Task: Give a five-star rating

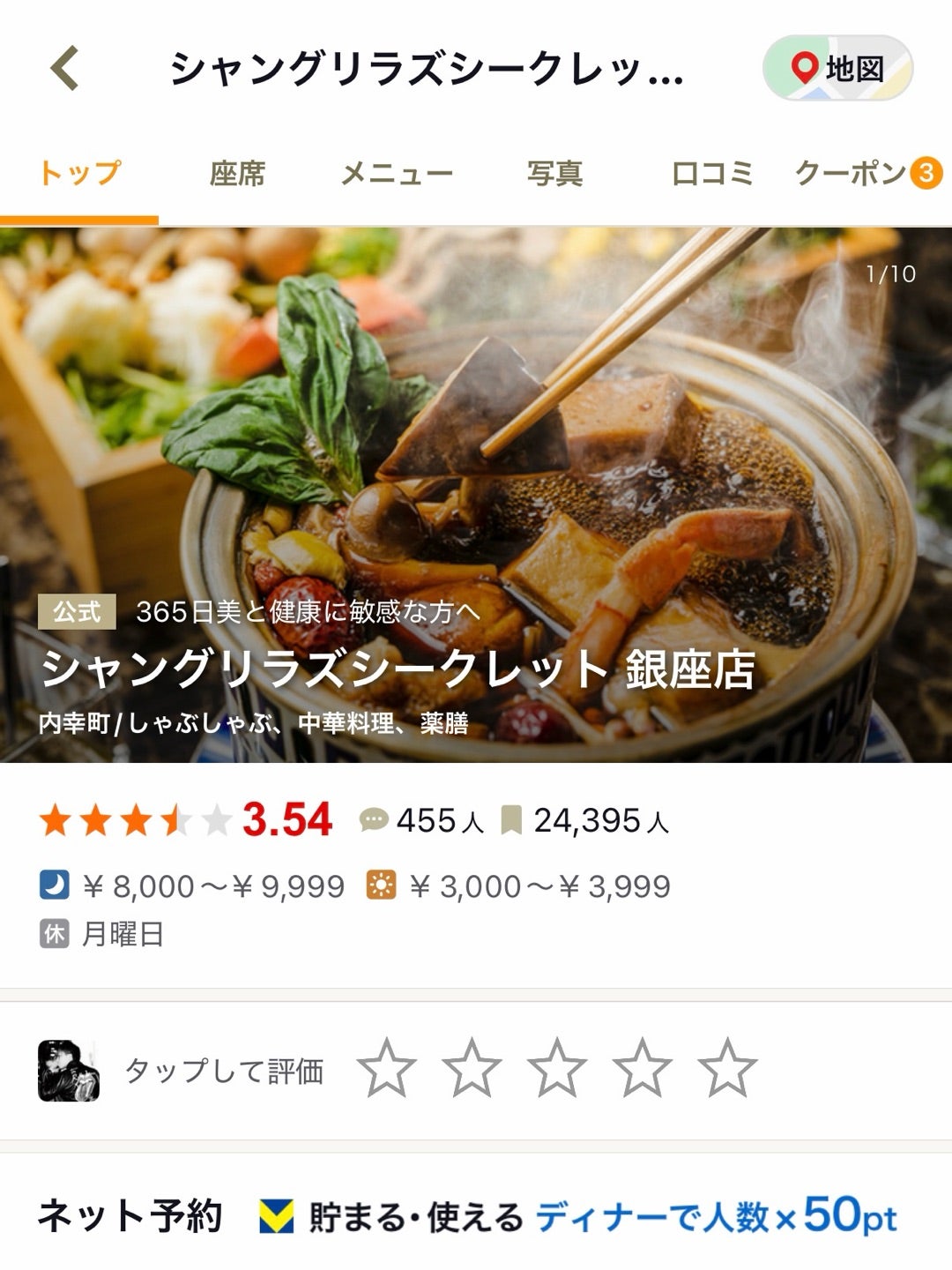Action: point(727,1068)
